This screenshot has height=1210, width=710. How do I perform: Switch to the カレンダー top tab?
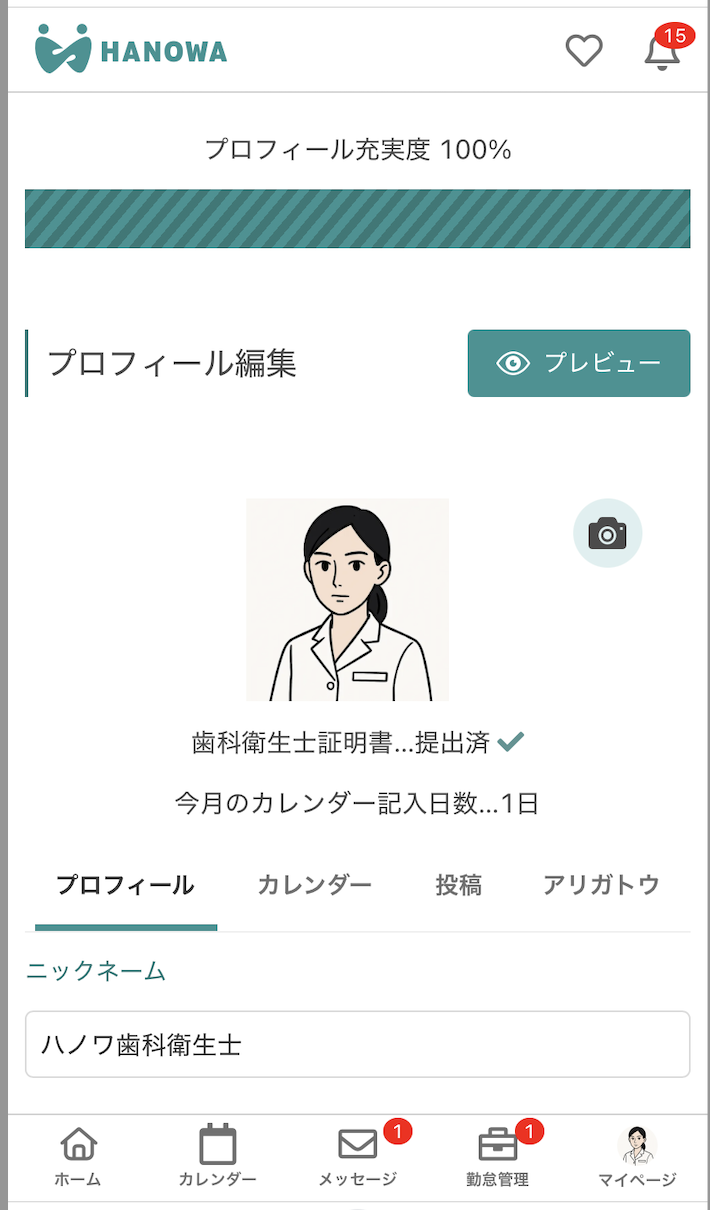[315, 885]
